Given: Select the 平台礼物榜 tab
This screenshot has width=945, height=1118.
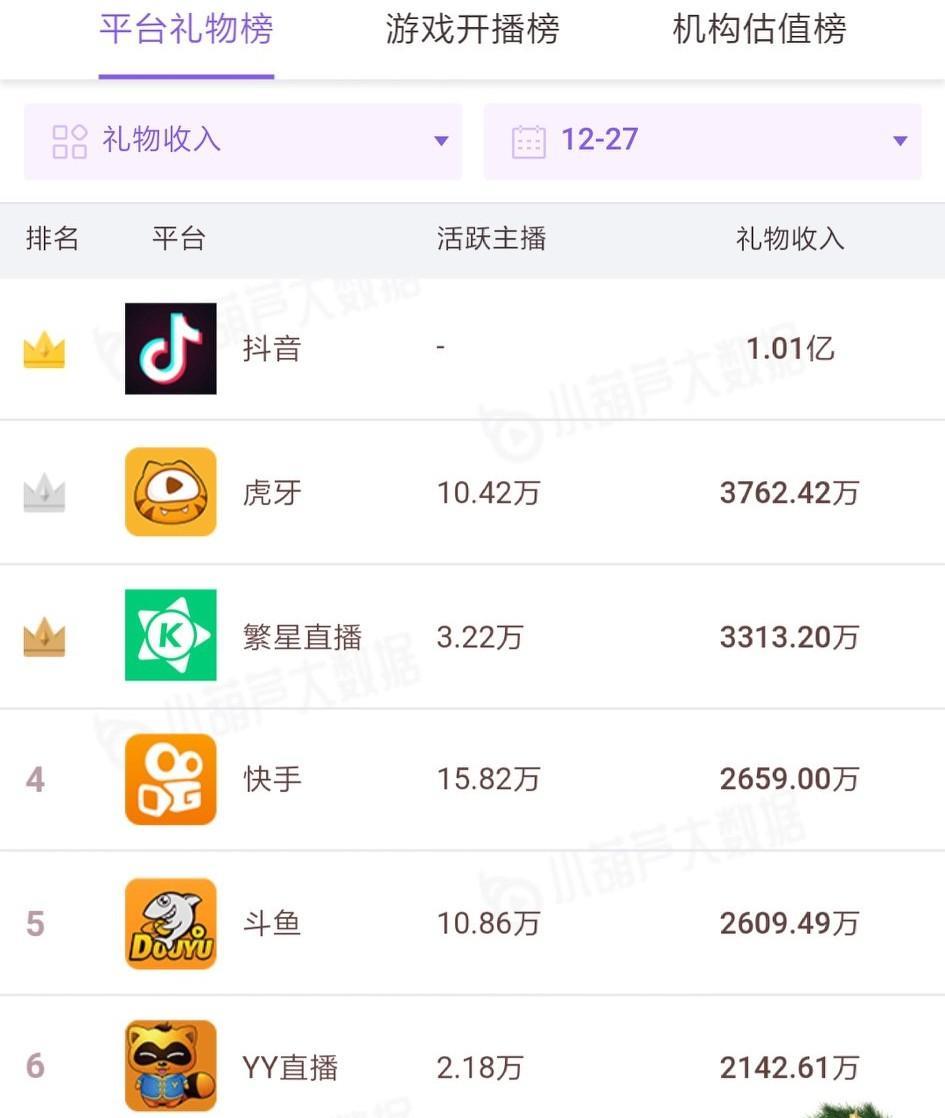Looking at the screenshot, I should [x=186, y=30].
